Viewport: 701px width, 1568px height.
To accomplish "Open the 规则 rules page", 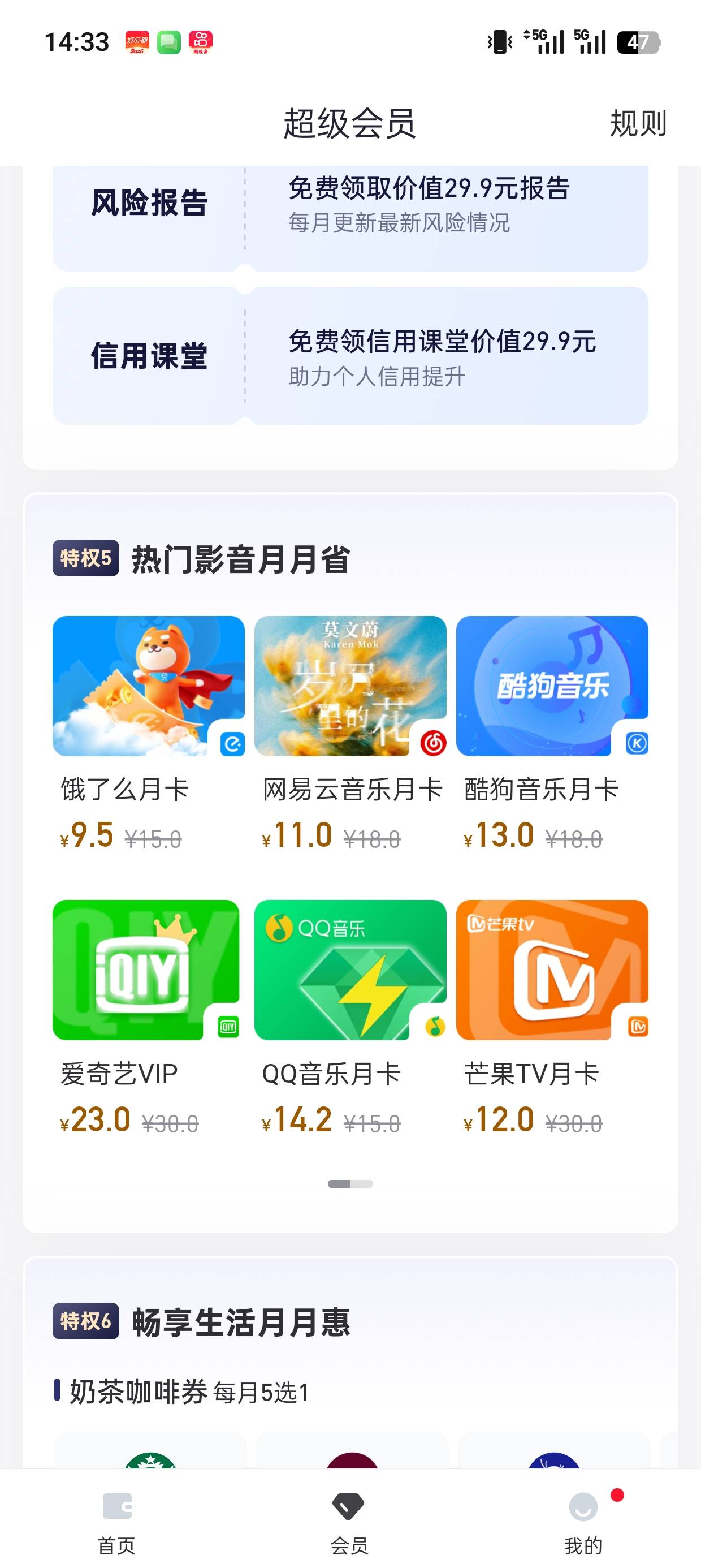I will pyautogui.click(x=638, y=123).
